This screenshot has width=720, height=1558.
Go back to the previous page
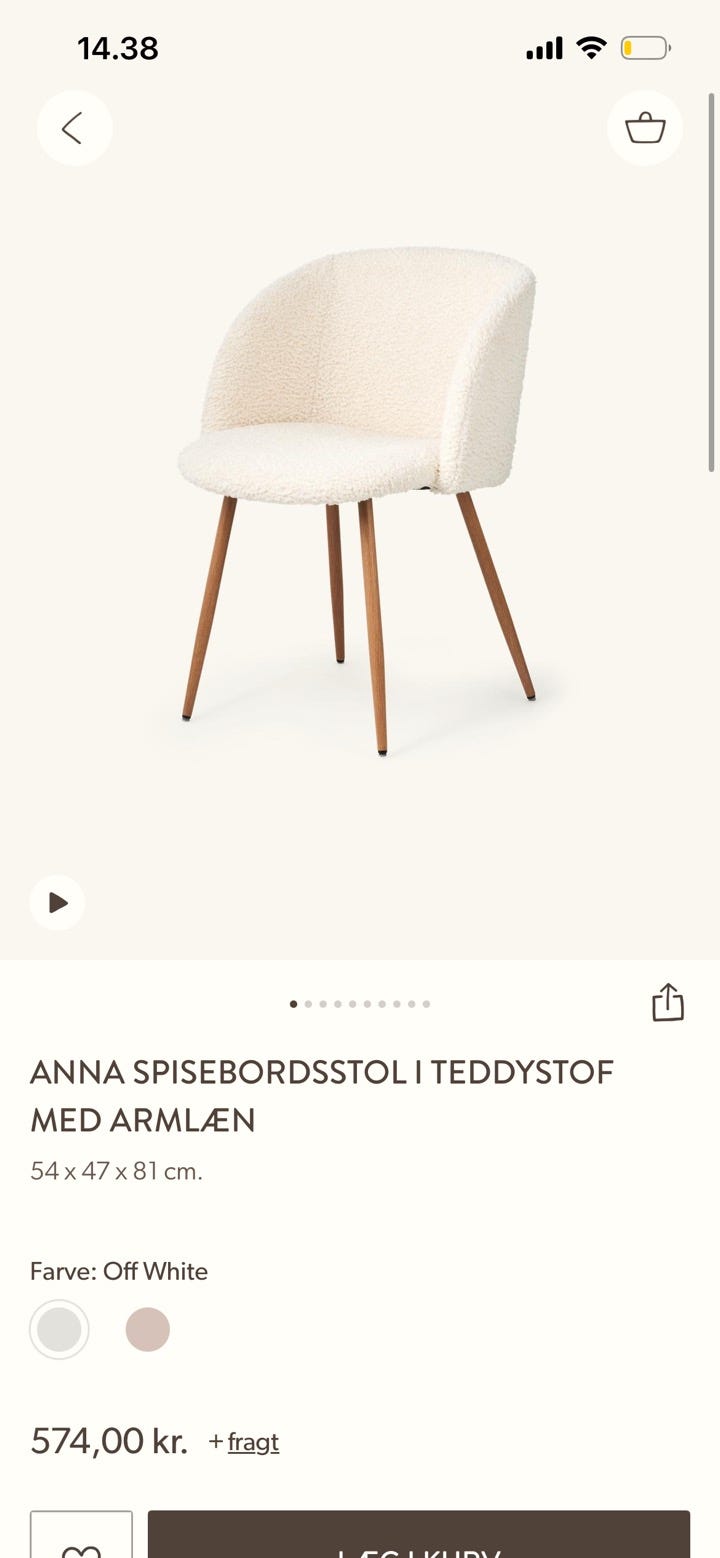[74, 128]
